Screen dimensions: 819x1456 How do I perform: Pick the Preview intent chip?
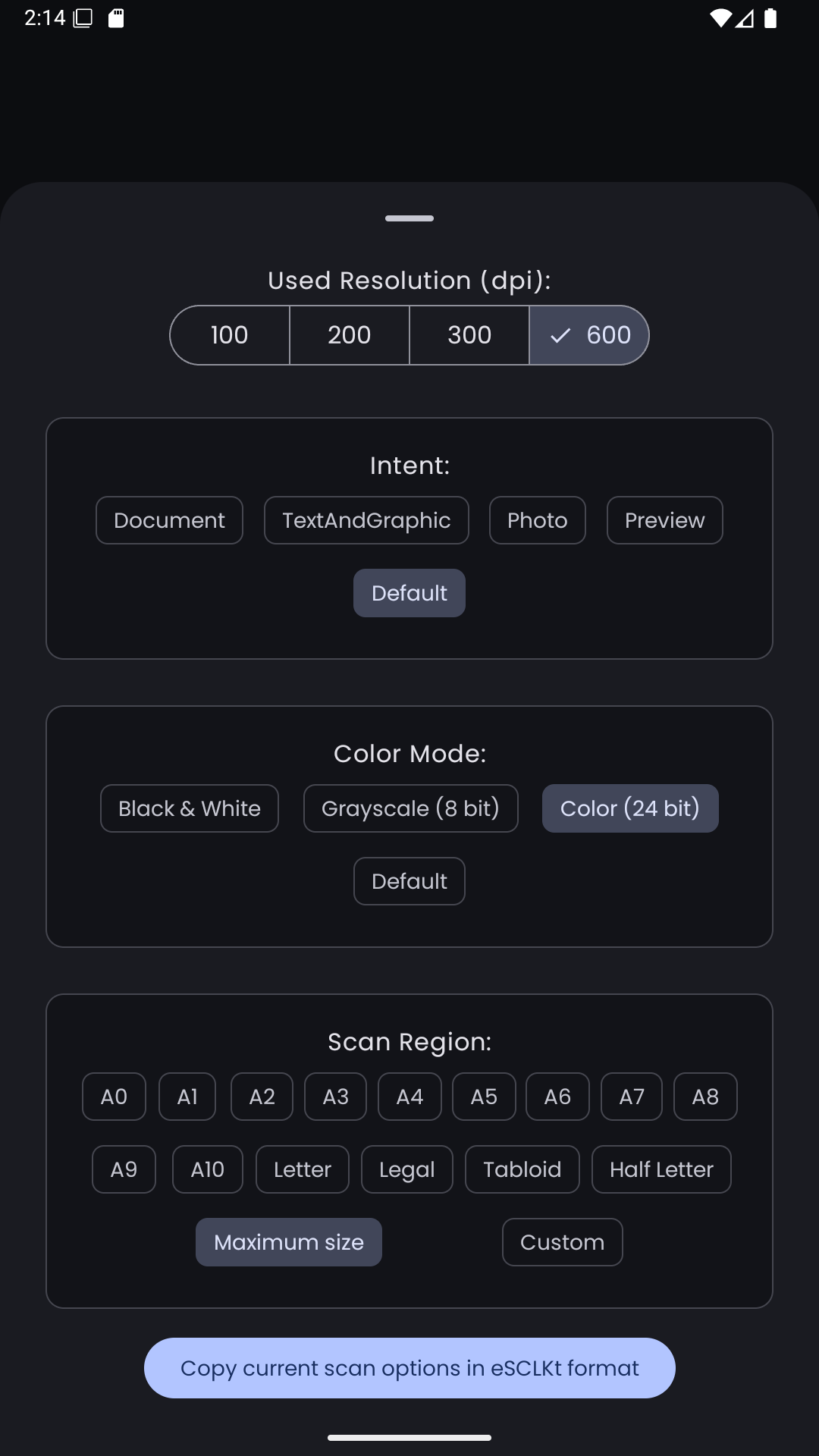click(665, 520)
